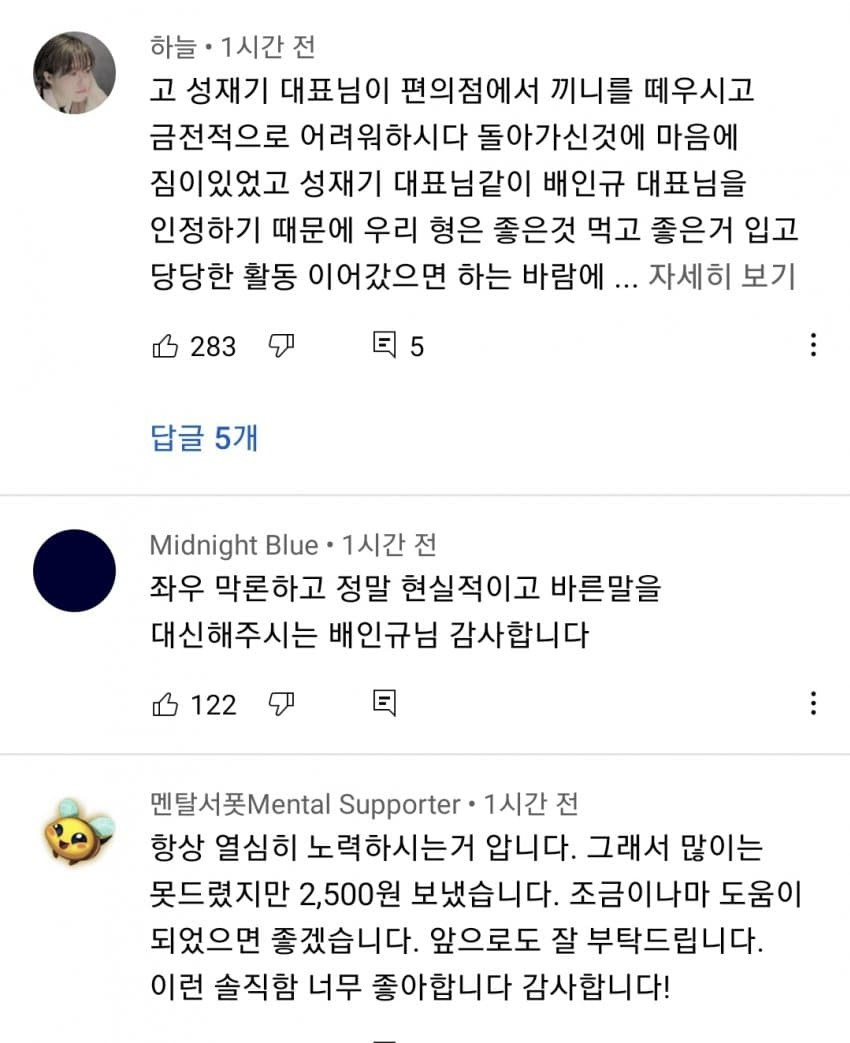Open Midnight Blue's profile avatar
Screen dimensions: 850x1043
click(75, 570)
